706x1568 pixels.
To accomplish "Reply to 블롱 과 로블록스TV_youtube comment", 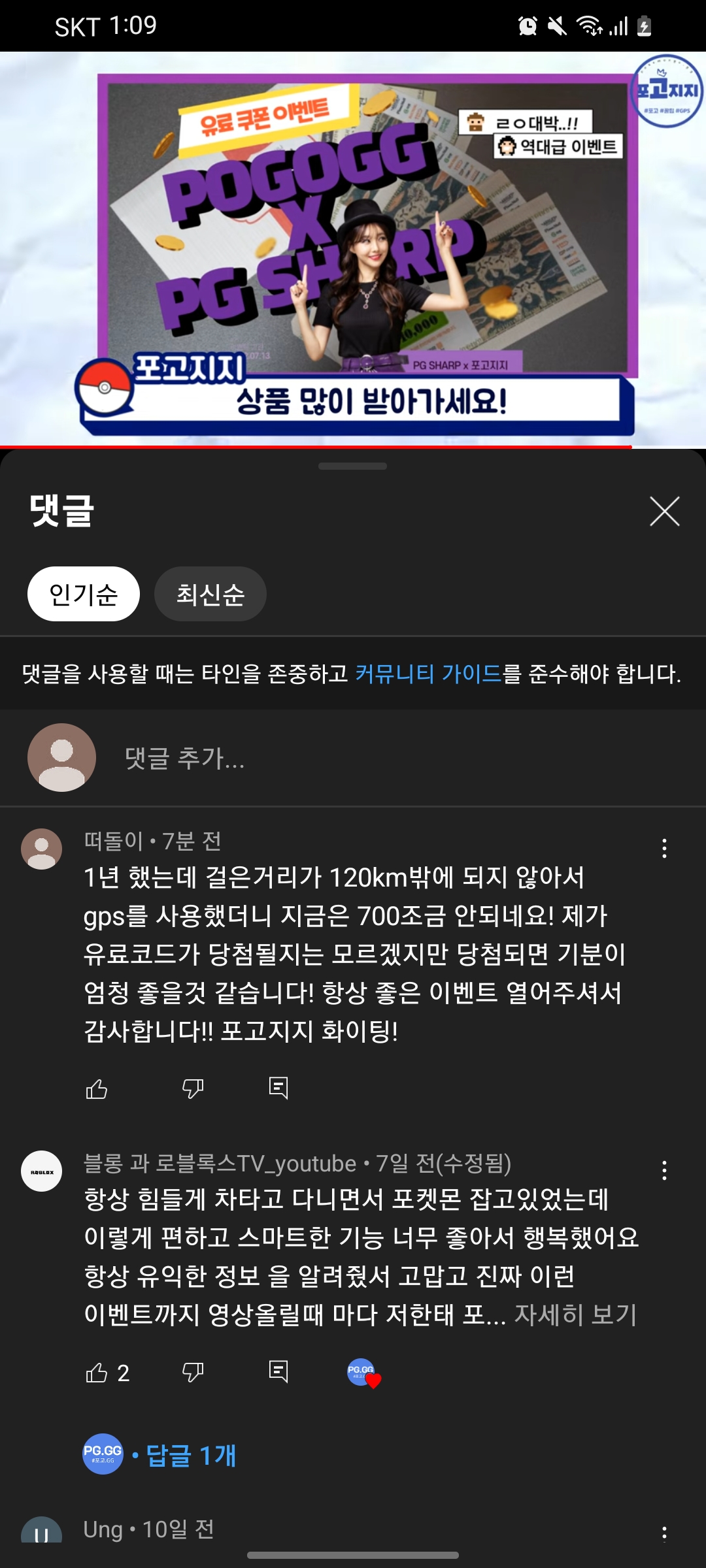I will (278, 1373).
